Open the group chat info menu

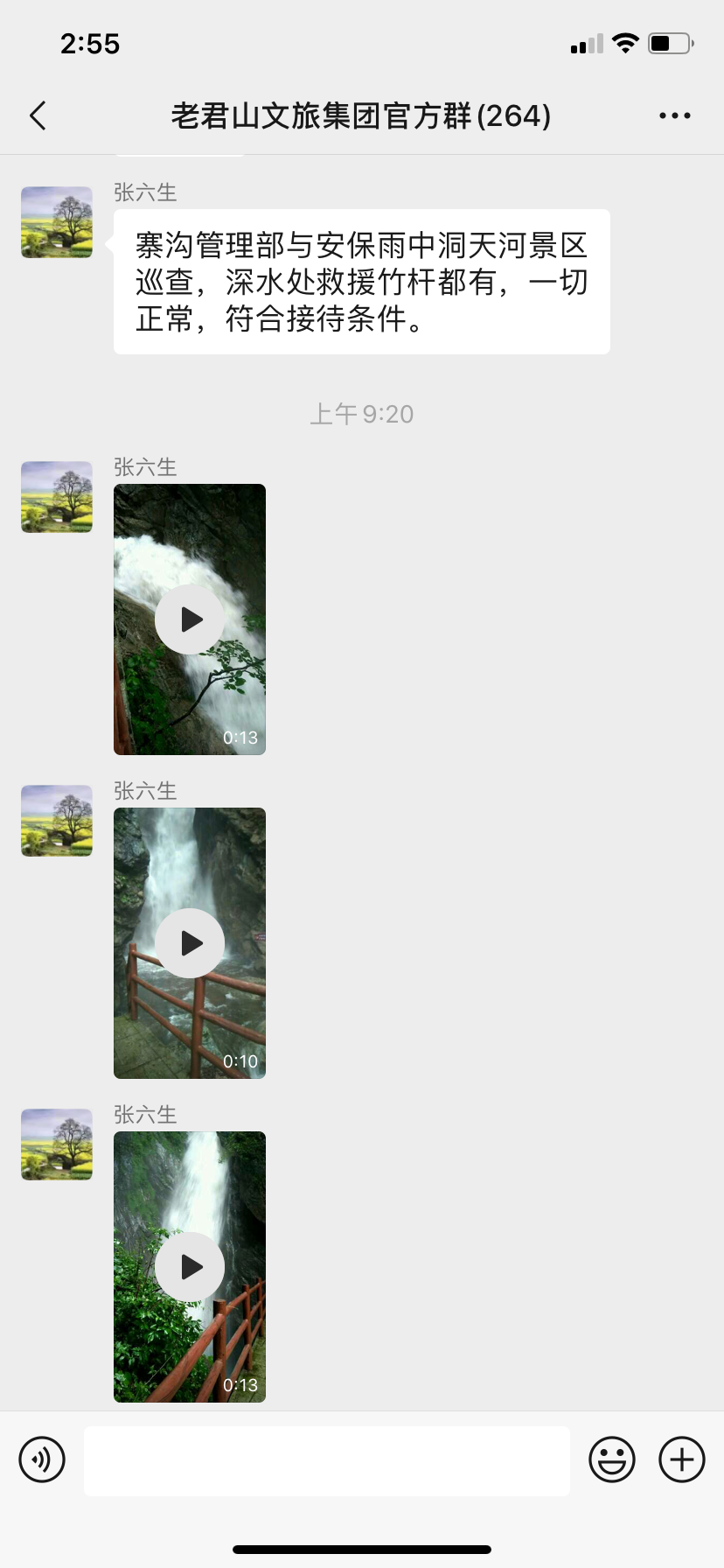tap(674, 115)
